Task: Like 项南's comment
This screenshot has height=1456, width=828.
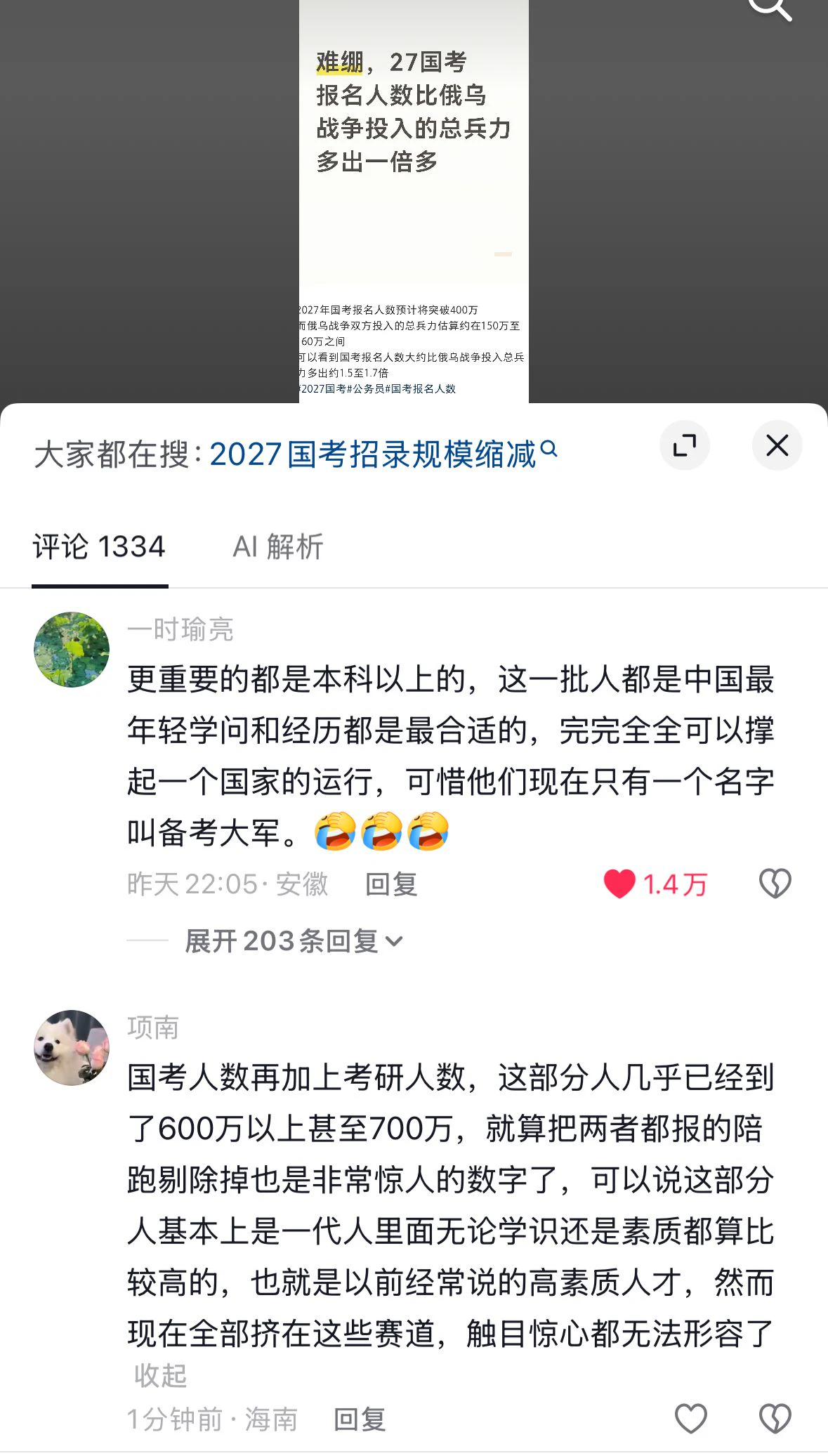Action: (x=691, y=1419)
